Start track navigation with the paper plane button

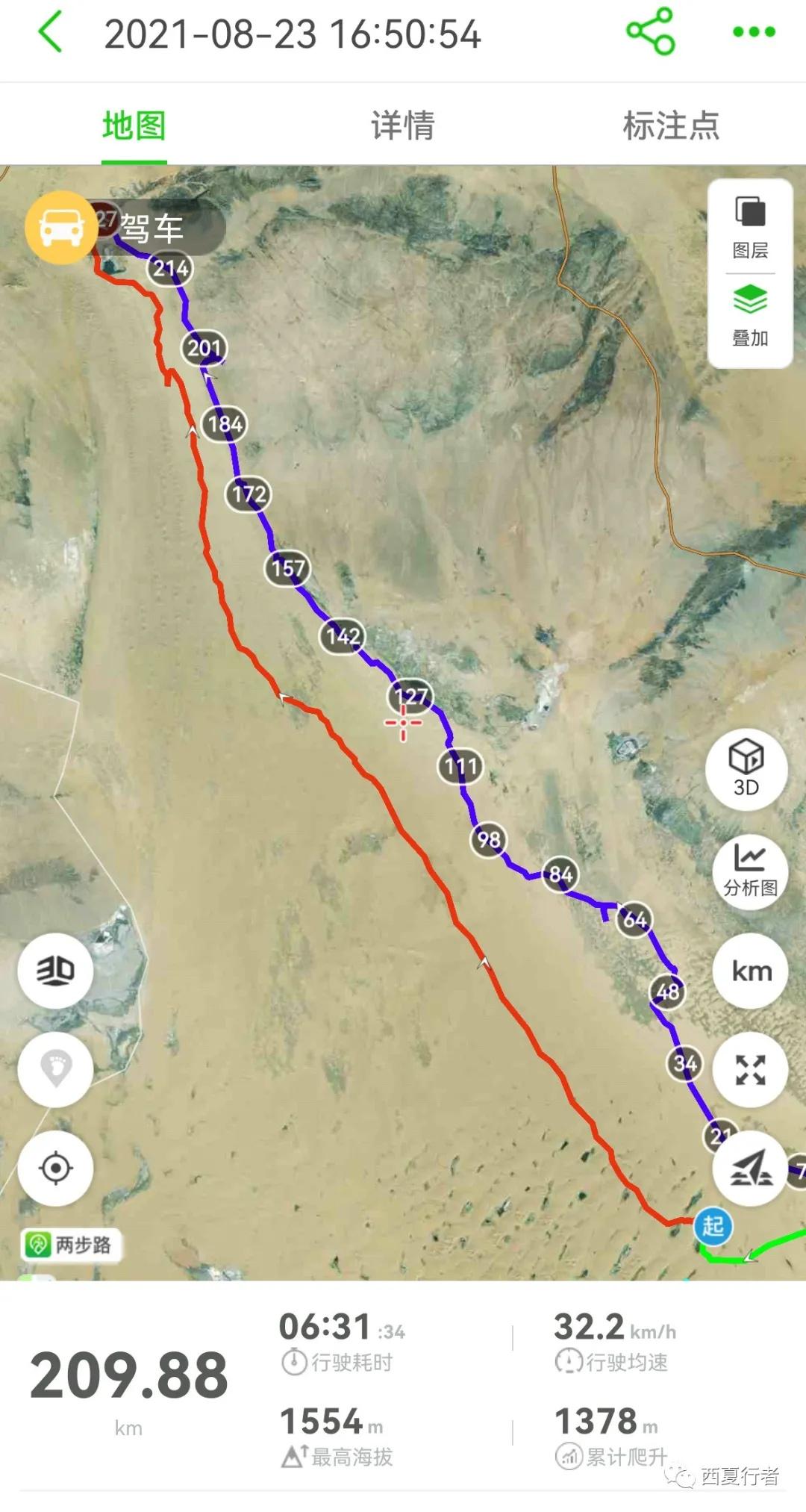(750, 1168)
